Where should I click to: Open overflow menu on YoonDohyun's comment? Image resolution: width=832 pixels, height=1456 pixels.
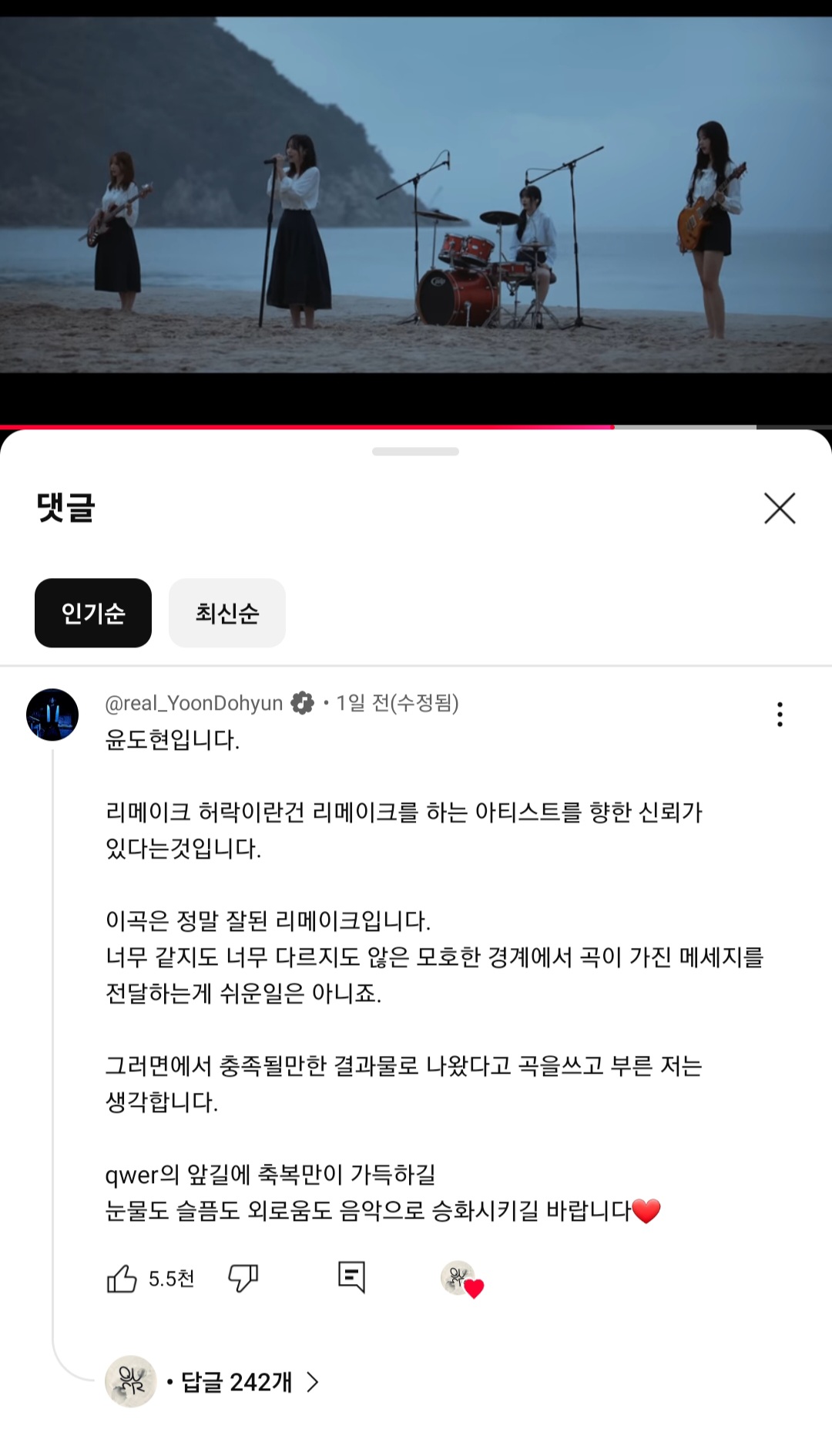(x=780, y=715)
